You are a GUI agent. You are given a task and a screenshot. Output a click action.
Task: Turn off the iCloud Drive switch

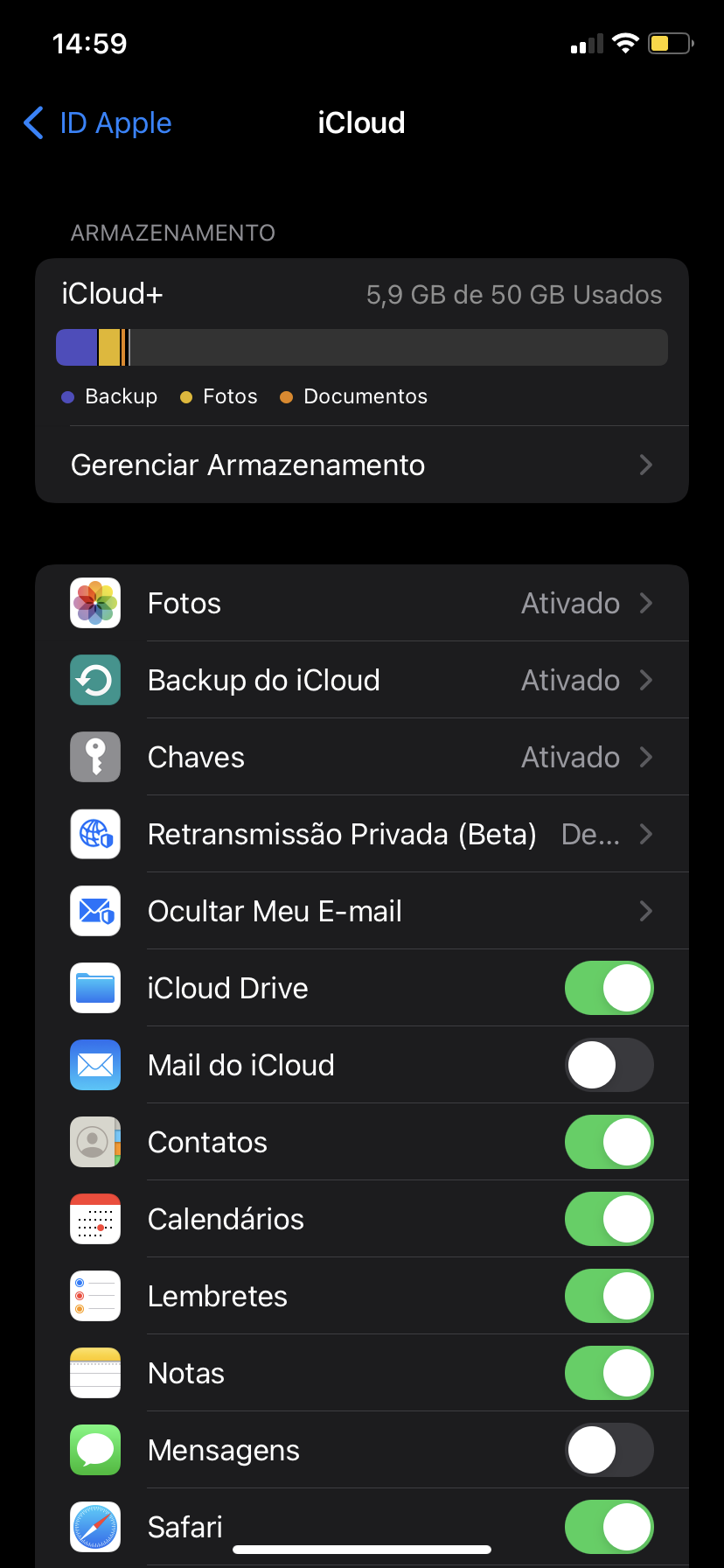609,989
